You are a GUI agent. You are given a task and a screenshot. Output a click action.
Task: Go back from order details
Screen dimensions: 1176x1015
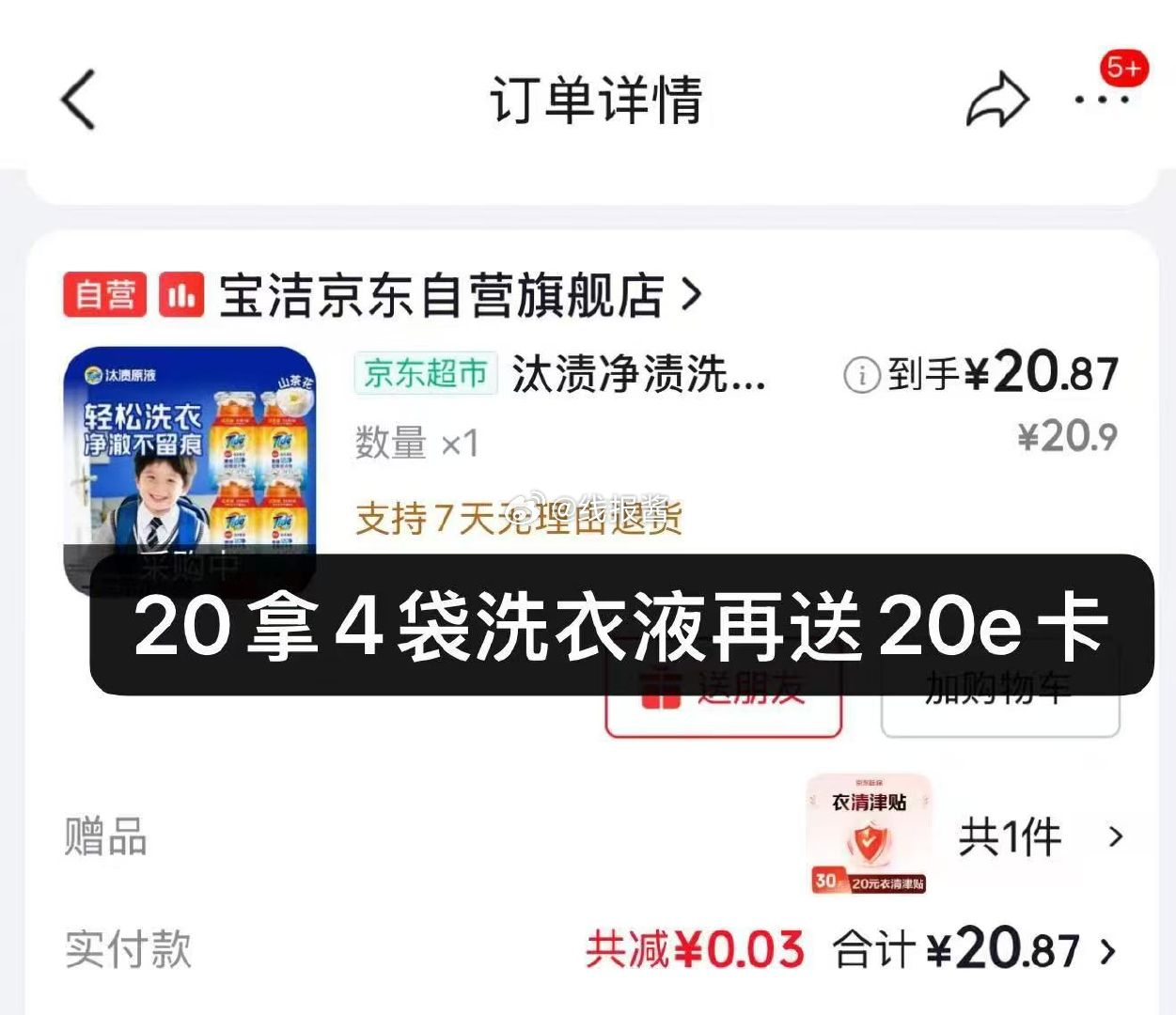click(x=79, y=100)
